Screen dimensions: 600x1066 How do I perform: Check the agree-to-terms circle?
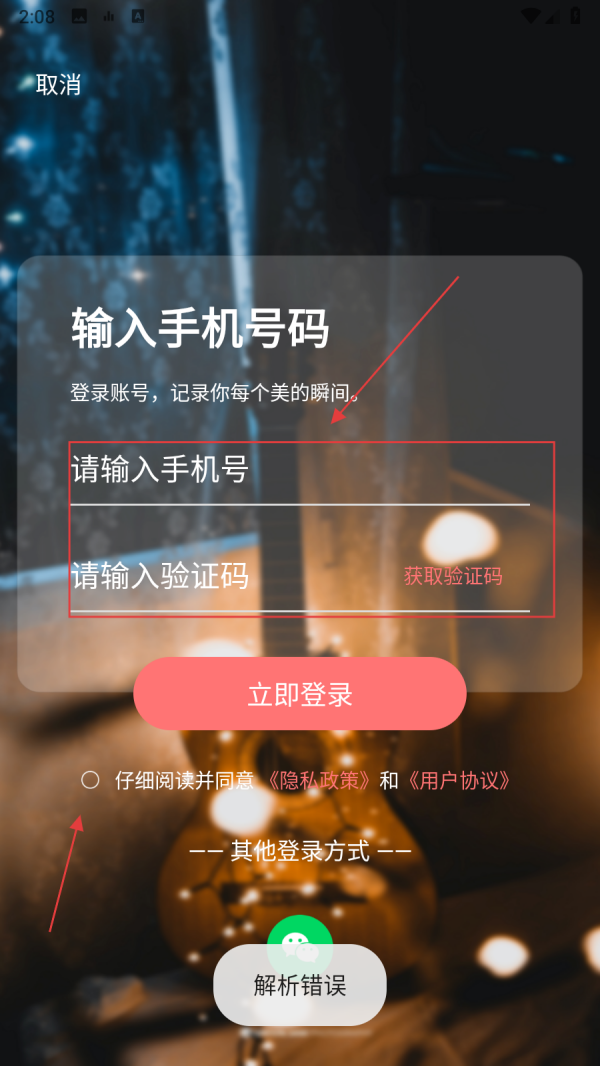coord(90,780)
